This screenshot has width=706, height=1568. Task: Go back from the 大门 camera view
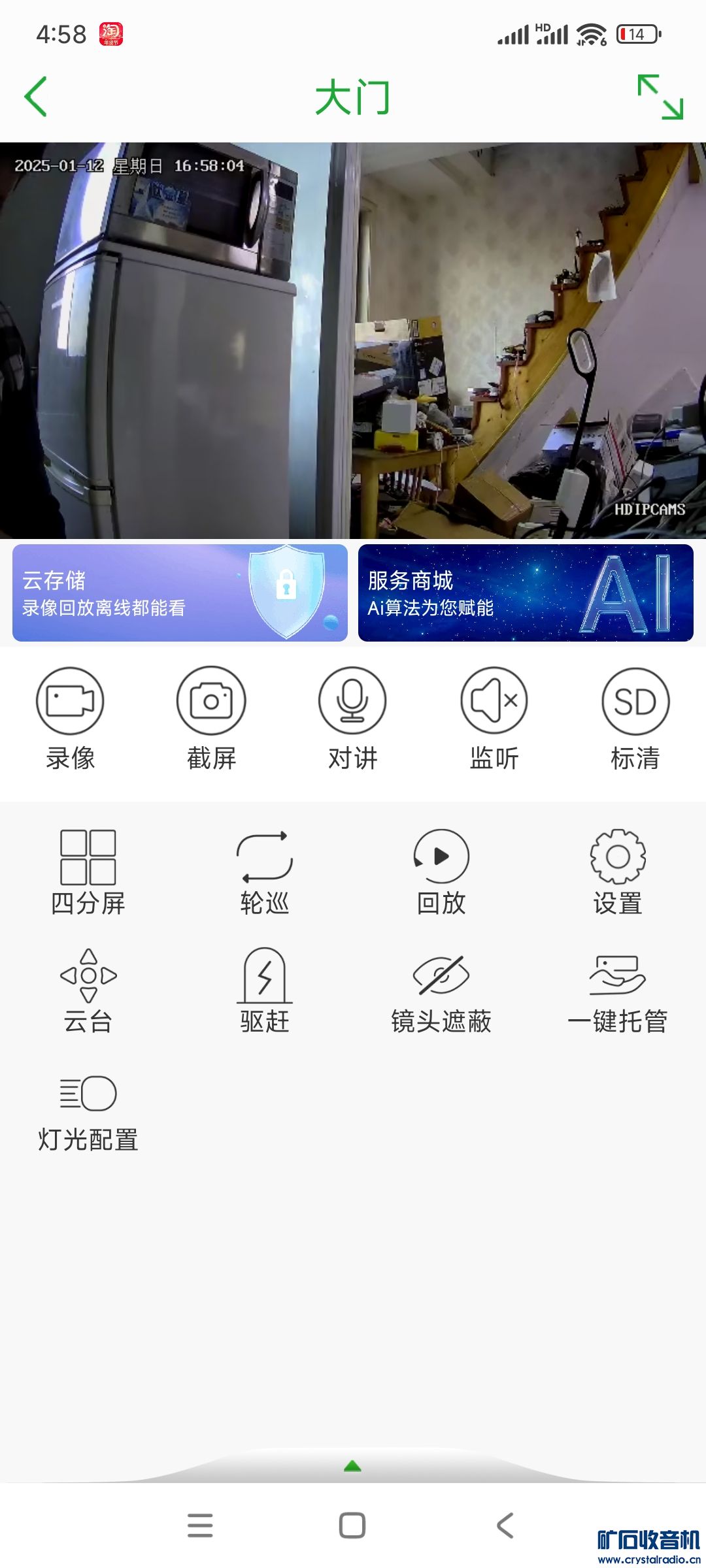36,97
